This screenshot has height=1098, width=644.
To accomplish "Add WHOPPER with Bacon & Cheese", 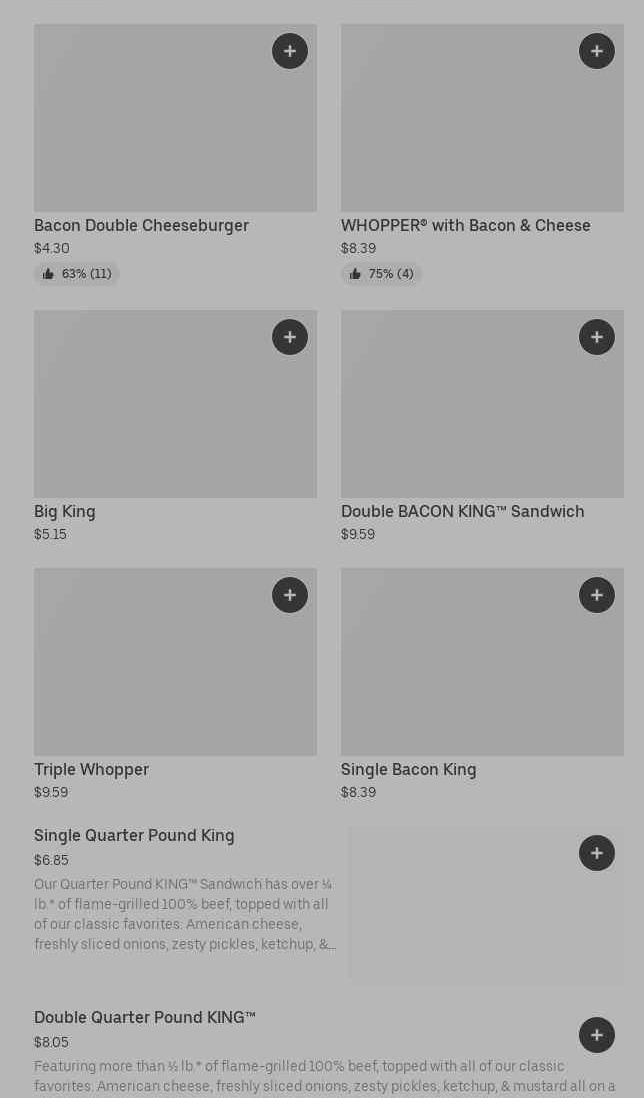I will coord(596,51).
